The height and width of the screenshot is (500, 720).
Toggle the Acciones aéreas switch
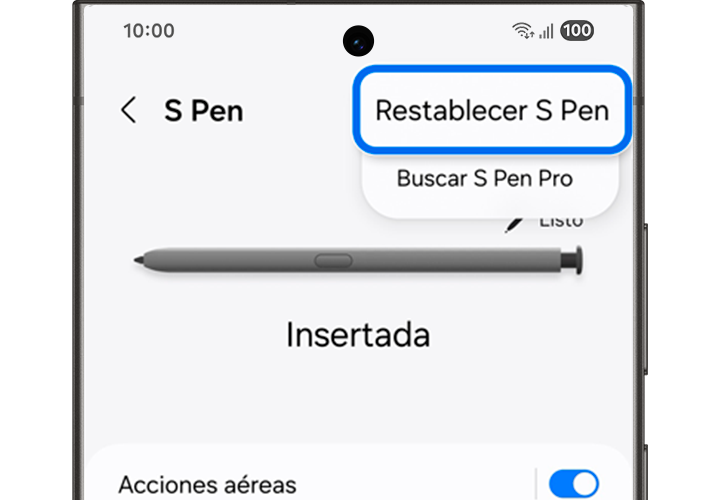(573, 485)
